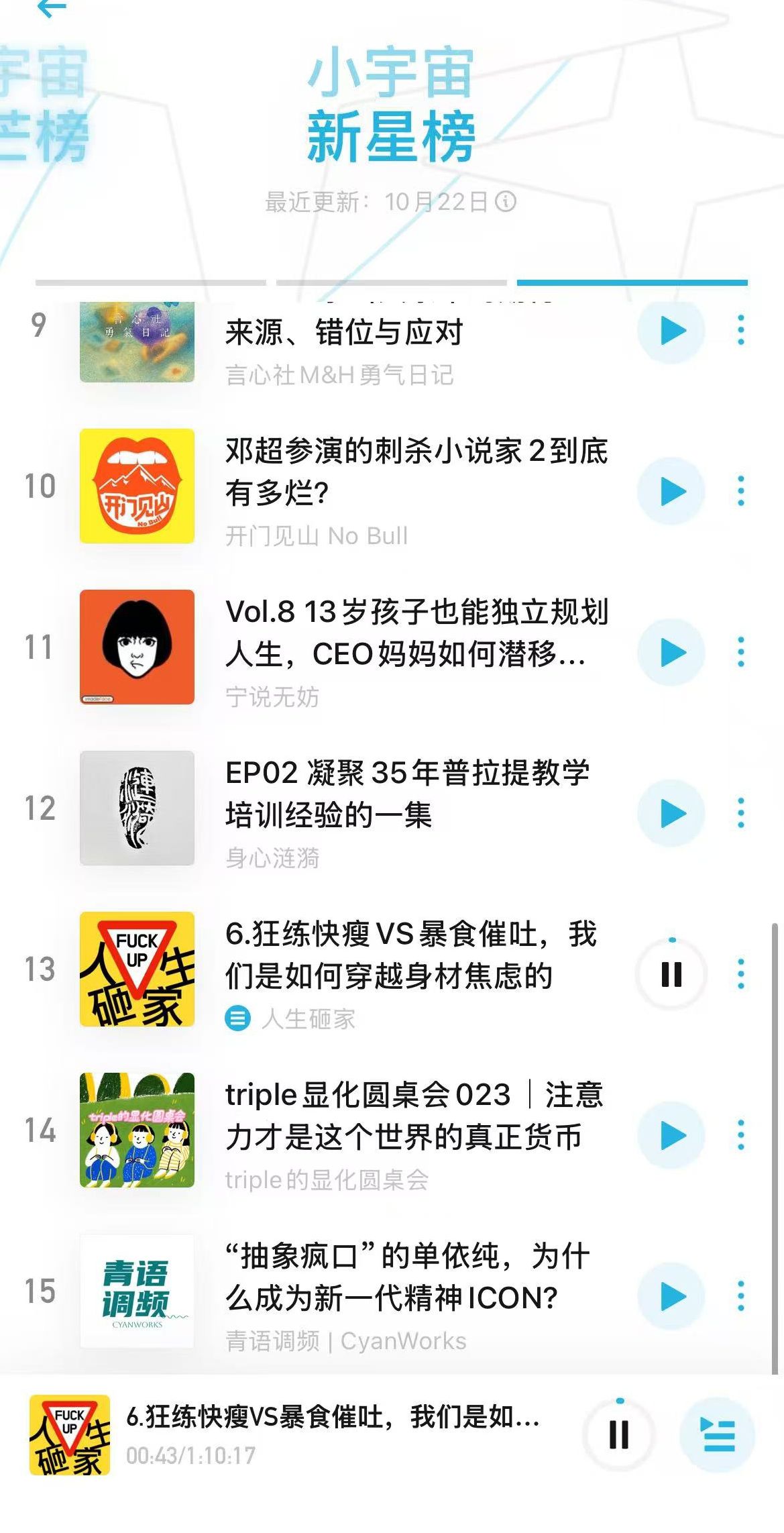
Task: Open more options for triple显化圆桌会 023
Action: (x=740, y=1135)
